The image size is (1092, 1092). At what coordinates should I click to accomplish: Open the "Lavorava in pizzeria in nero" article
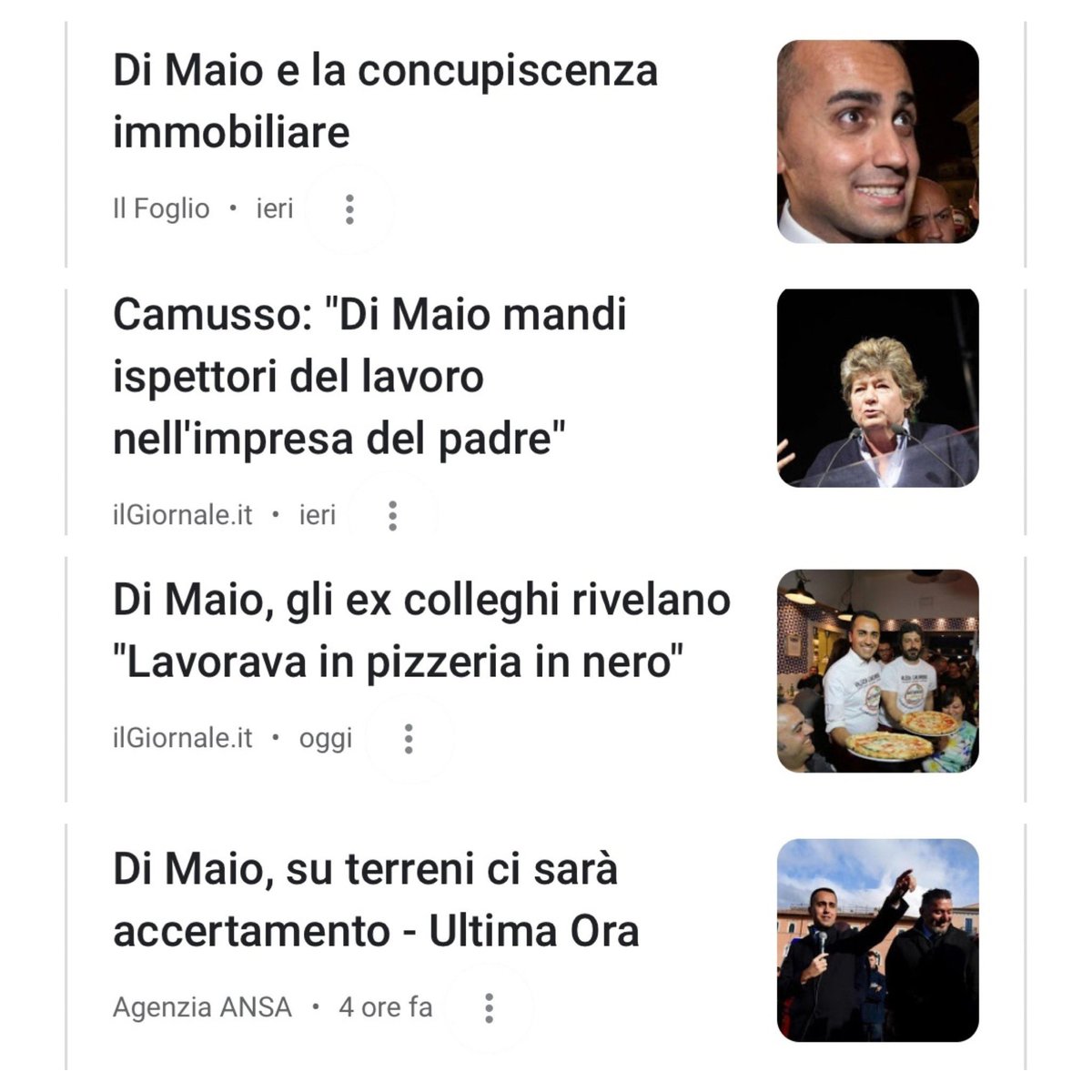tap(420, 631)
